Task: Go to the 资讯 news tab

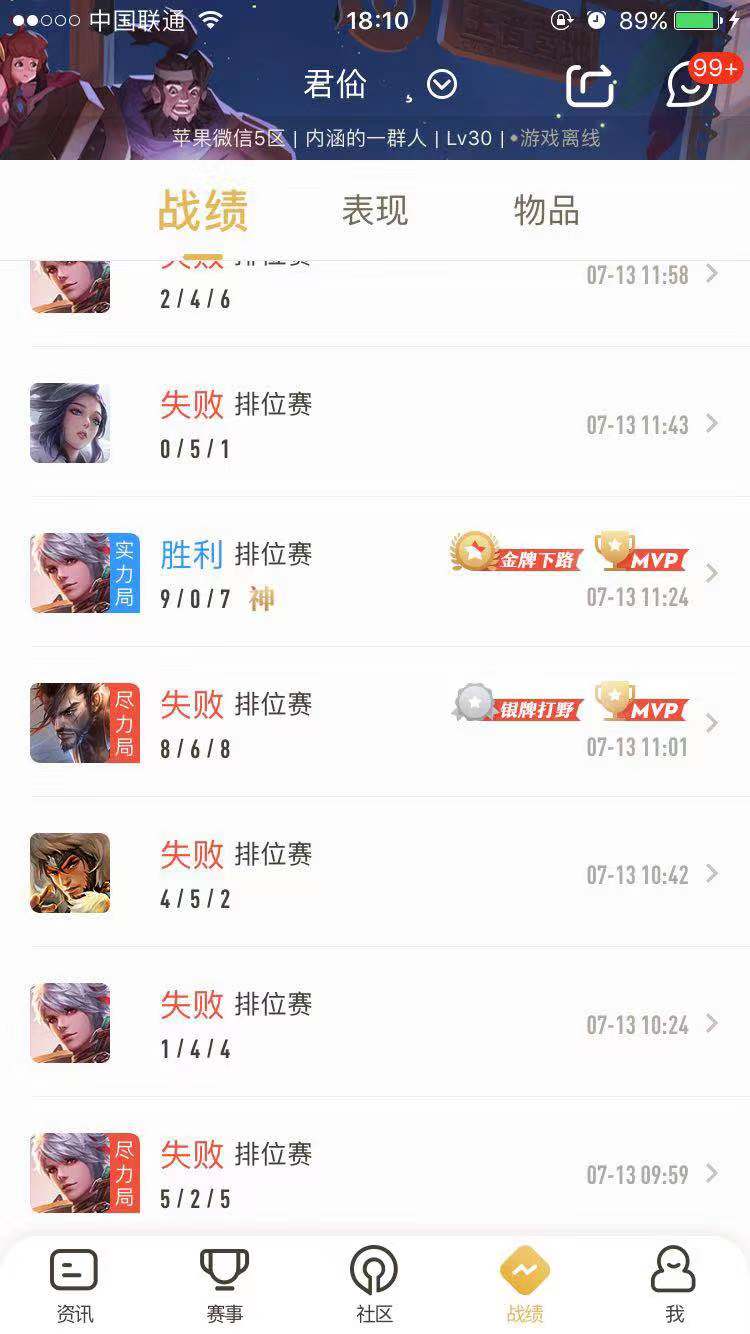Action: click(75, 1286)
